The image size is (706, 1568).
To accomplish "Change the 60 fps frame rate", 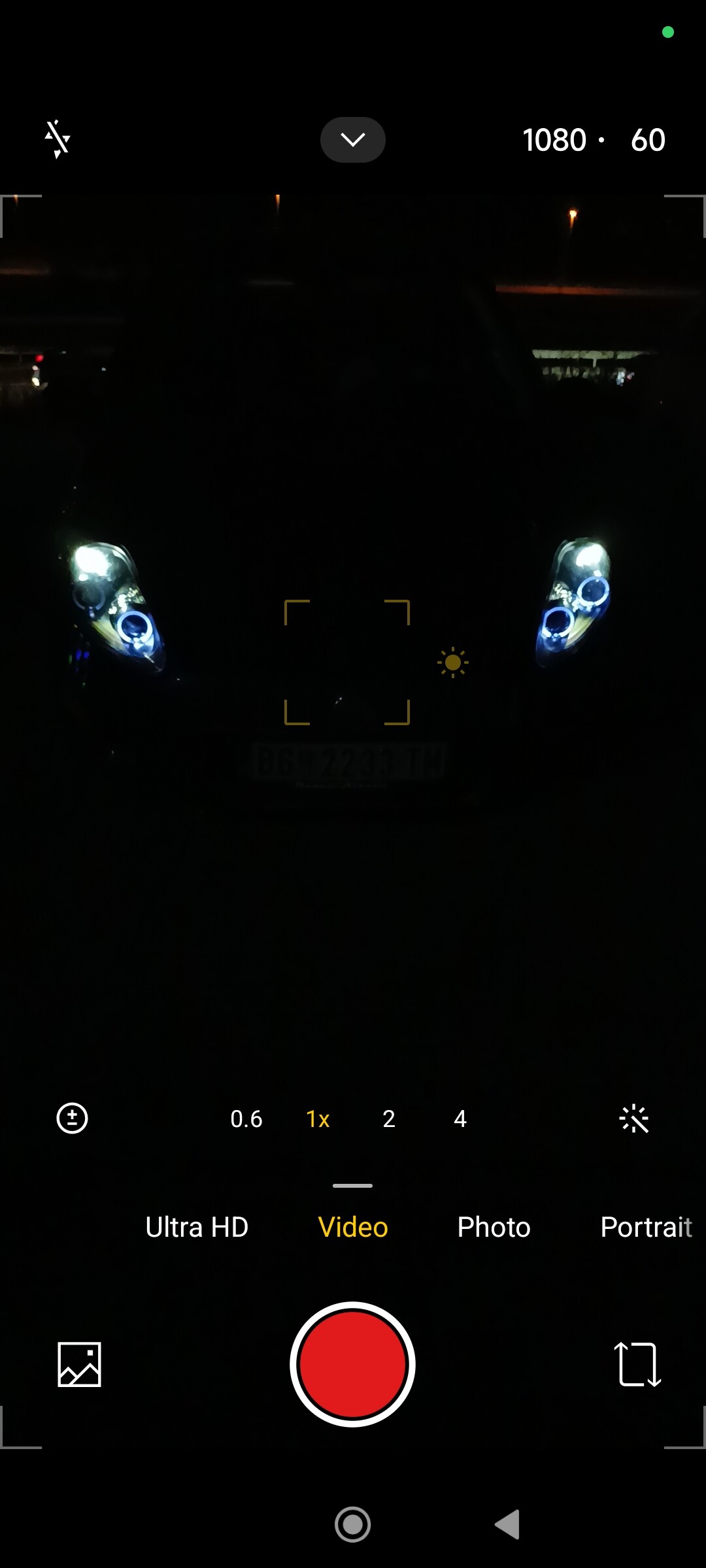I will (x=648, y=140).
